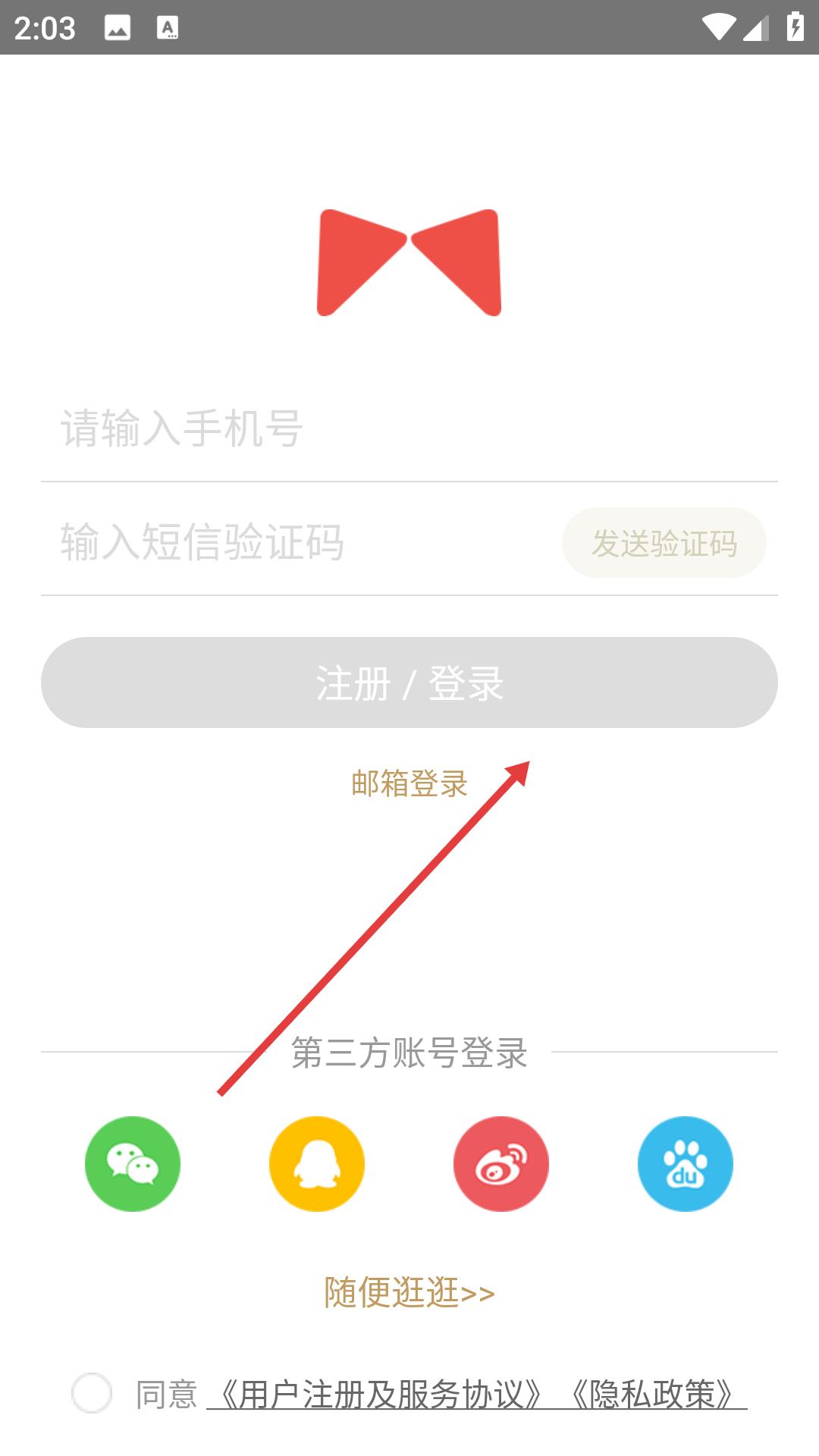
Task: Tap the 注册 / 登录 button
Action: coord(409,682)
